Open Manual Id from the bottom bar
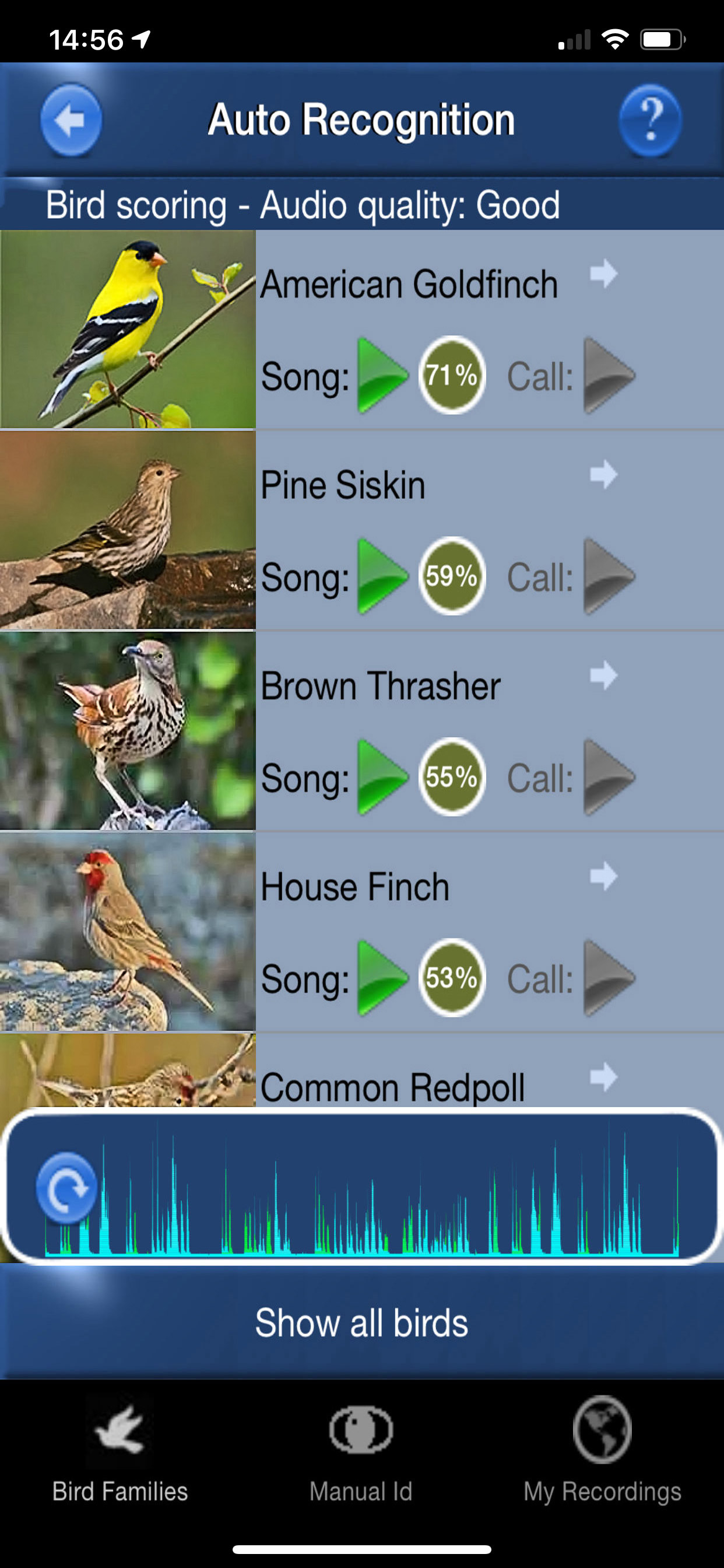 click(361, 1432)
